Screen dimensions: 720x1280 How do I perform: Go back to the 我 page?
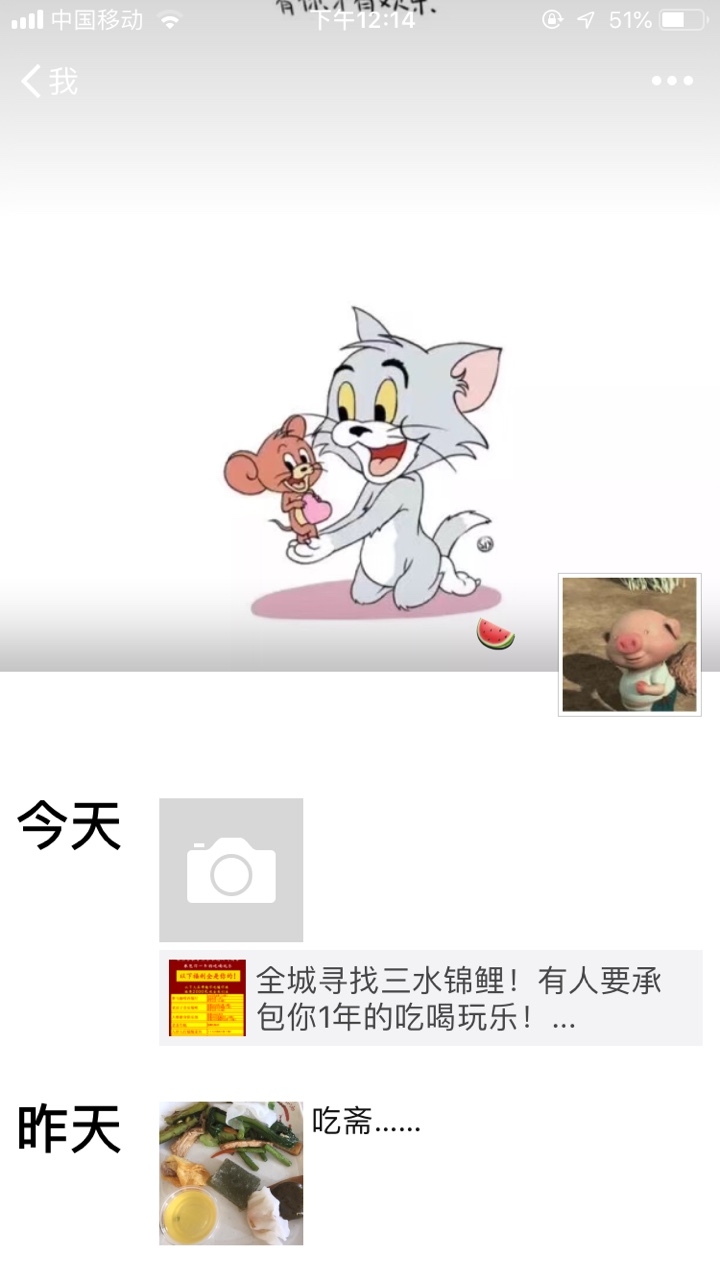tap(48, 81)
